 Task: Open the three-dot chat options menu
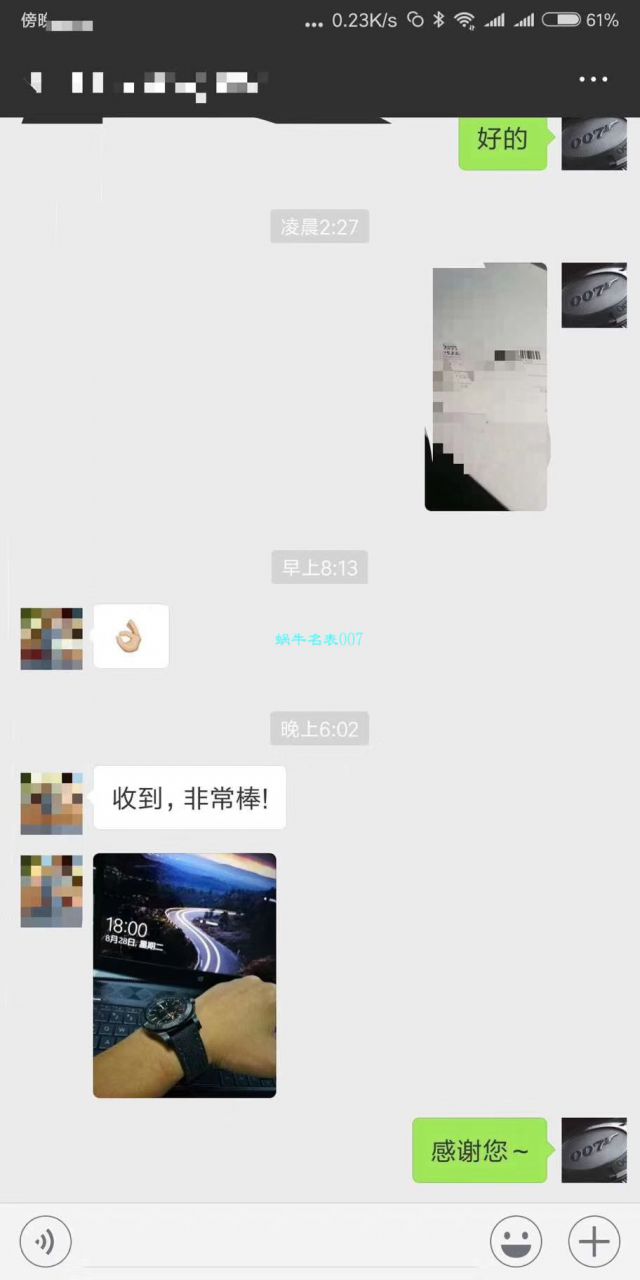[593, 79]
